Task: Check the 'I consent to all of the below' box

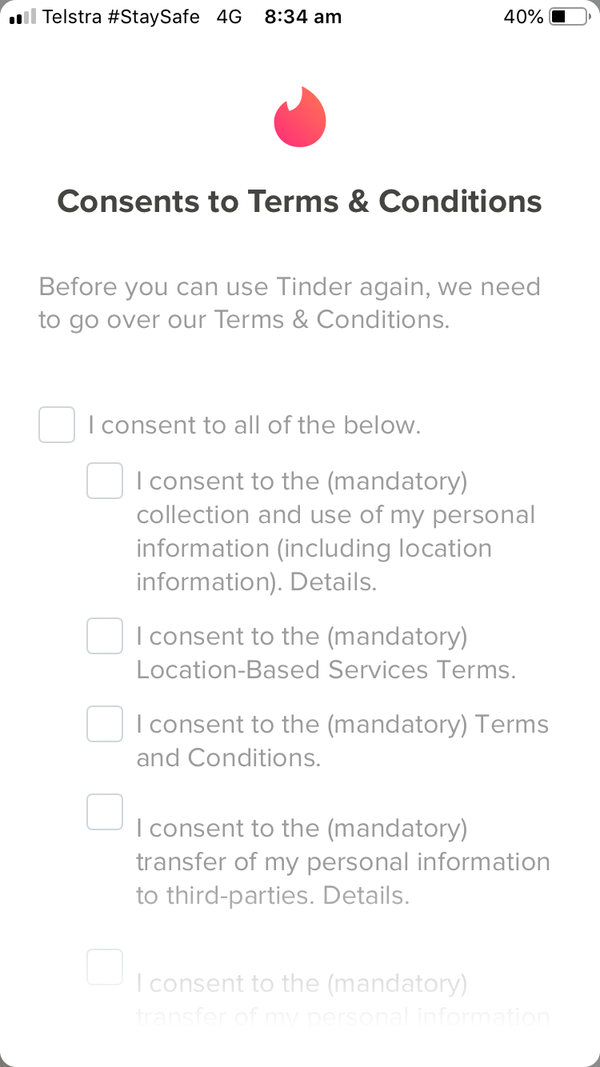Action: pos(56,425)
